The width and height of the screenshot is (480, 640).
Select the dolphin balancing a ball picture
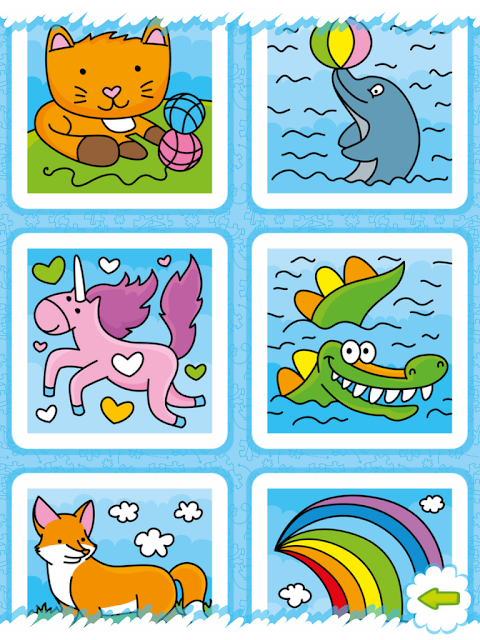tap(360, 110)
